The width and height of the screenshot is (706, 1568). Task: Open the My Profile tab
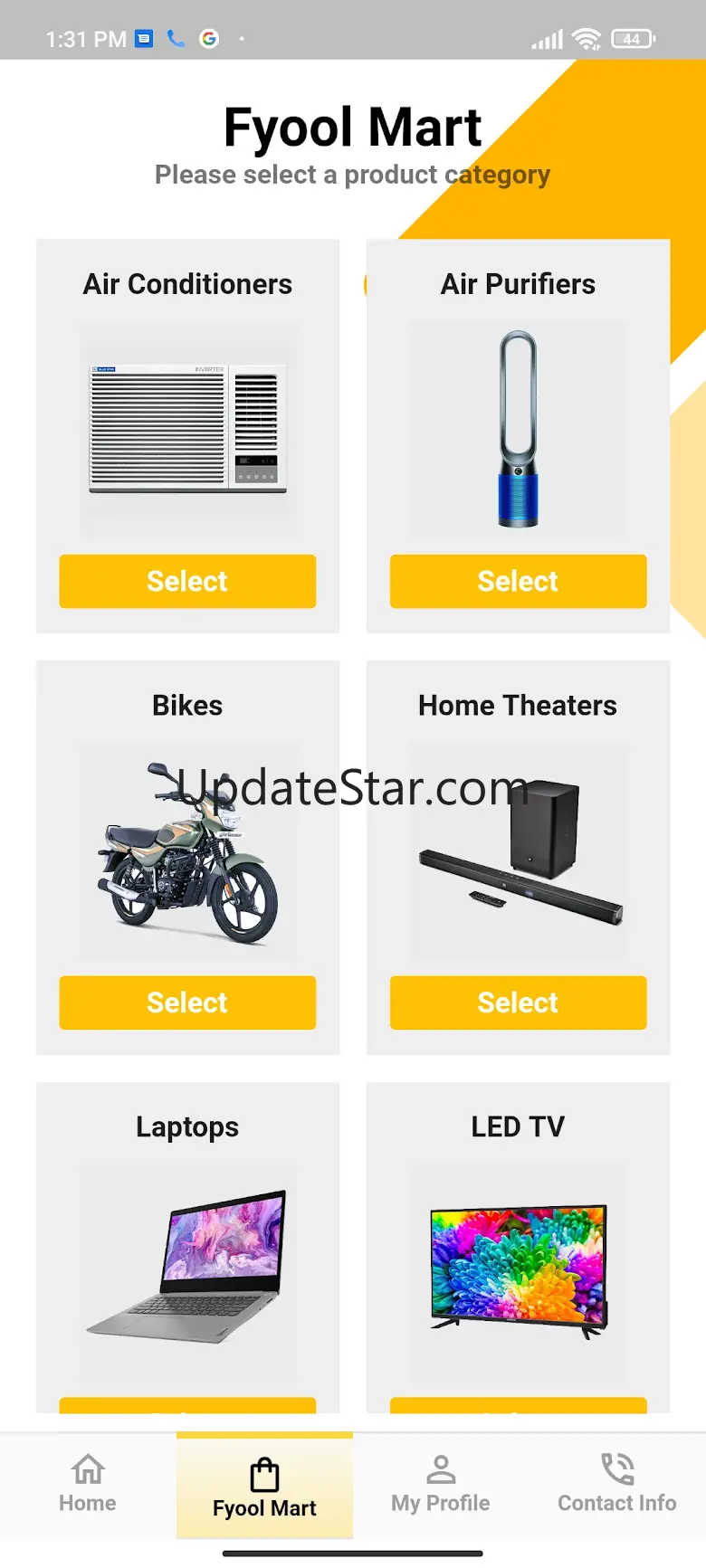(x=441, y=1484)
